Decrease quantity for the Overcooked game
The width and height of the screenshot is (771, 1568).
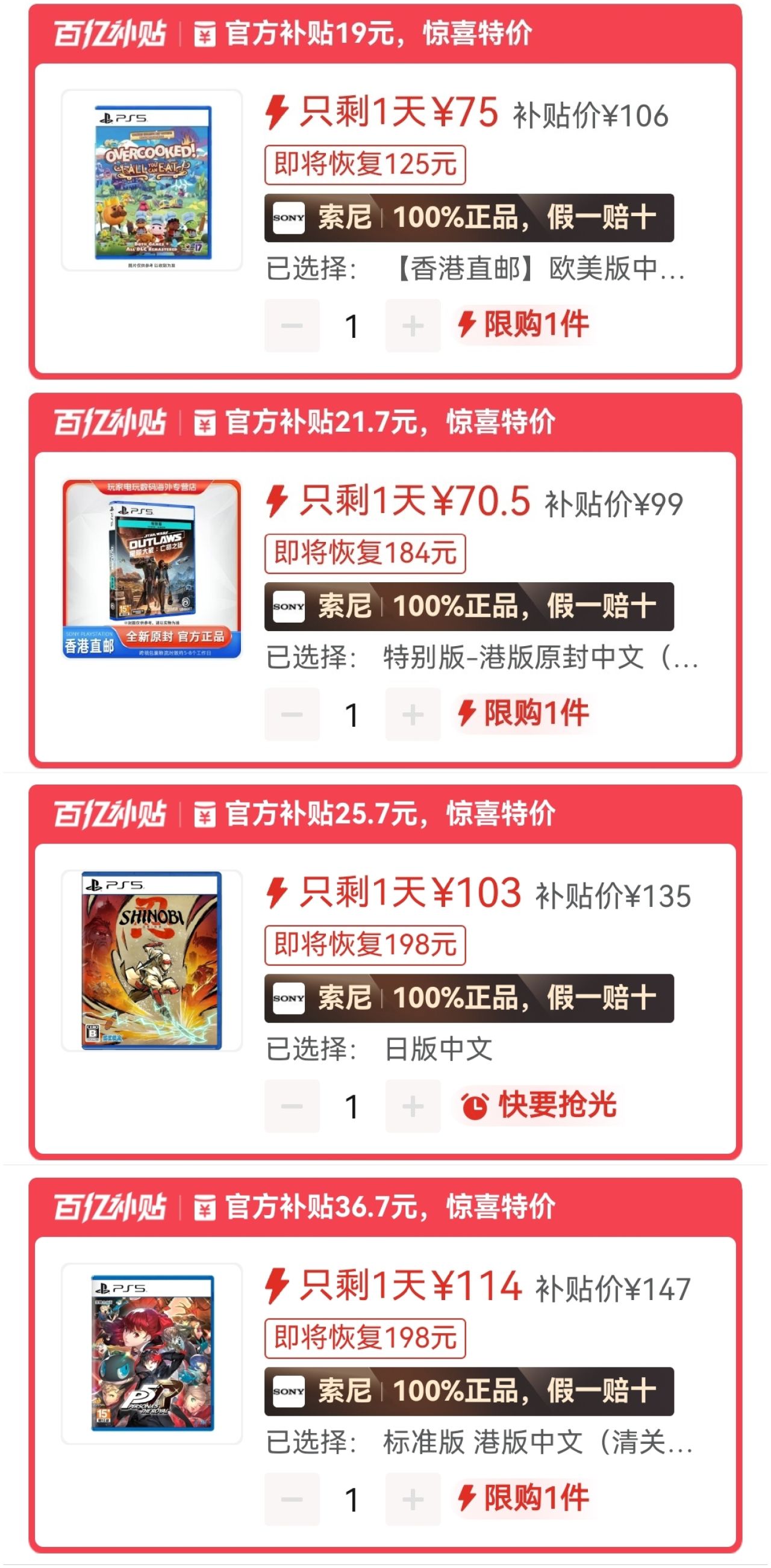coord(292,326)
